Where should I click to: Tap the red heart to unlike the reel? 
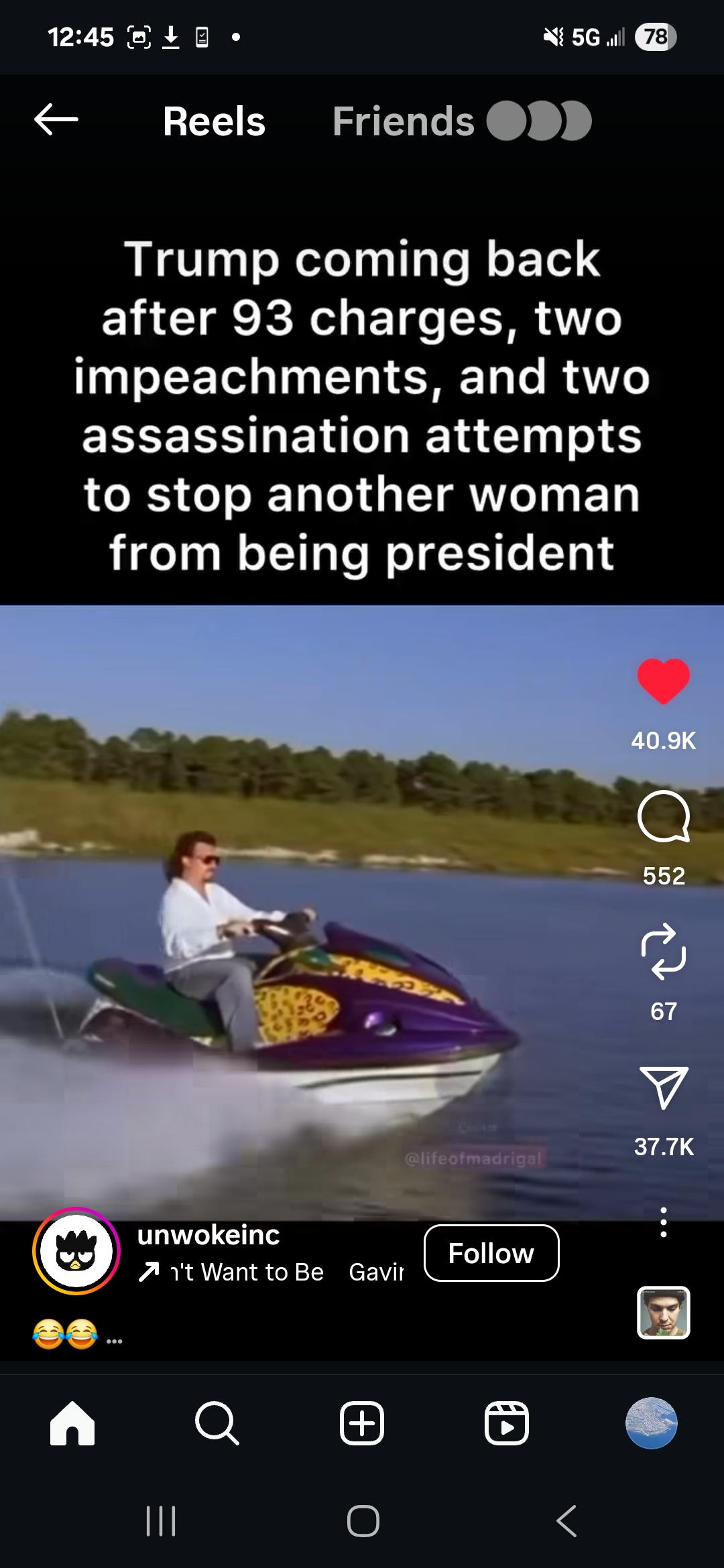pyautogui.click(x=663, y=681)
